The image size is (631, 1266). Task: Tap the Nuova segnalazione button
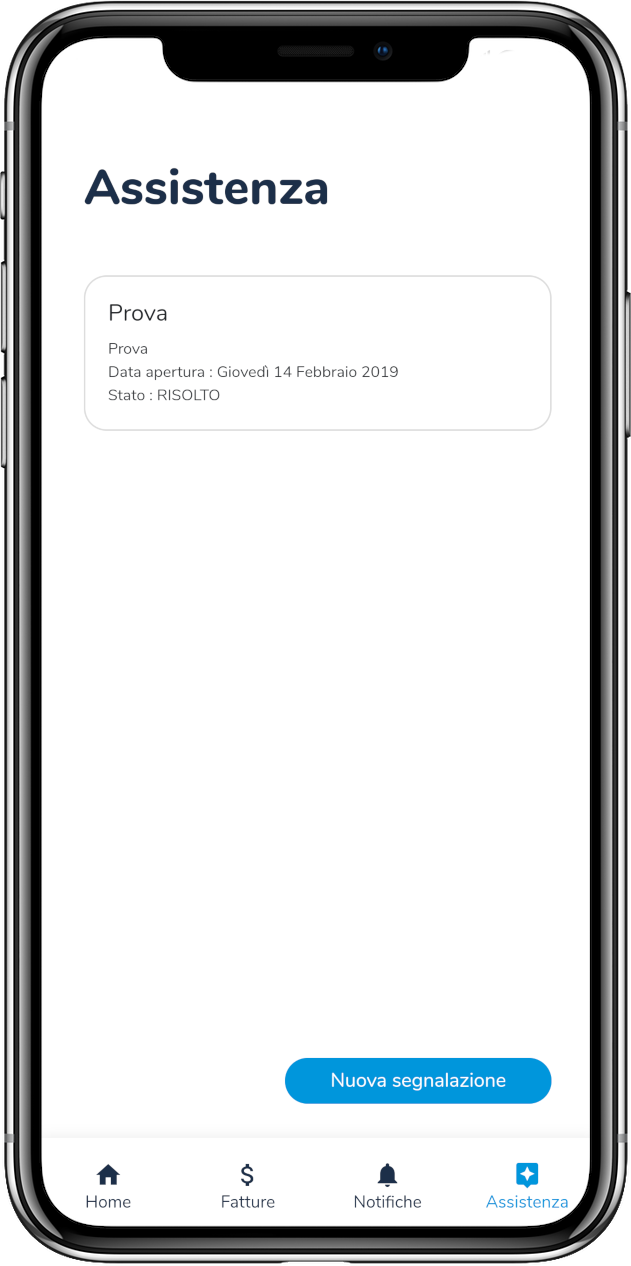(x=418, y=1080)
